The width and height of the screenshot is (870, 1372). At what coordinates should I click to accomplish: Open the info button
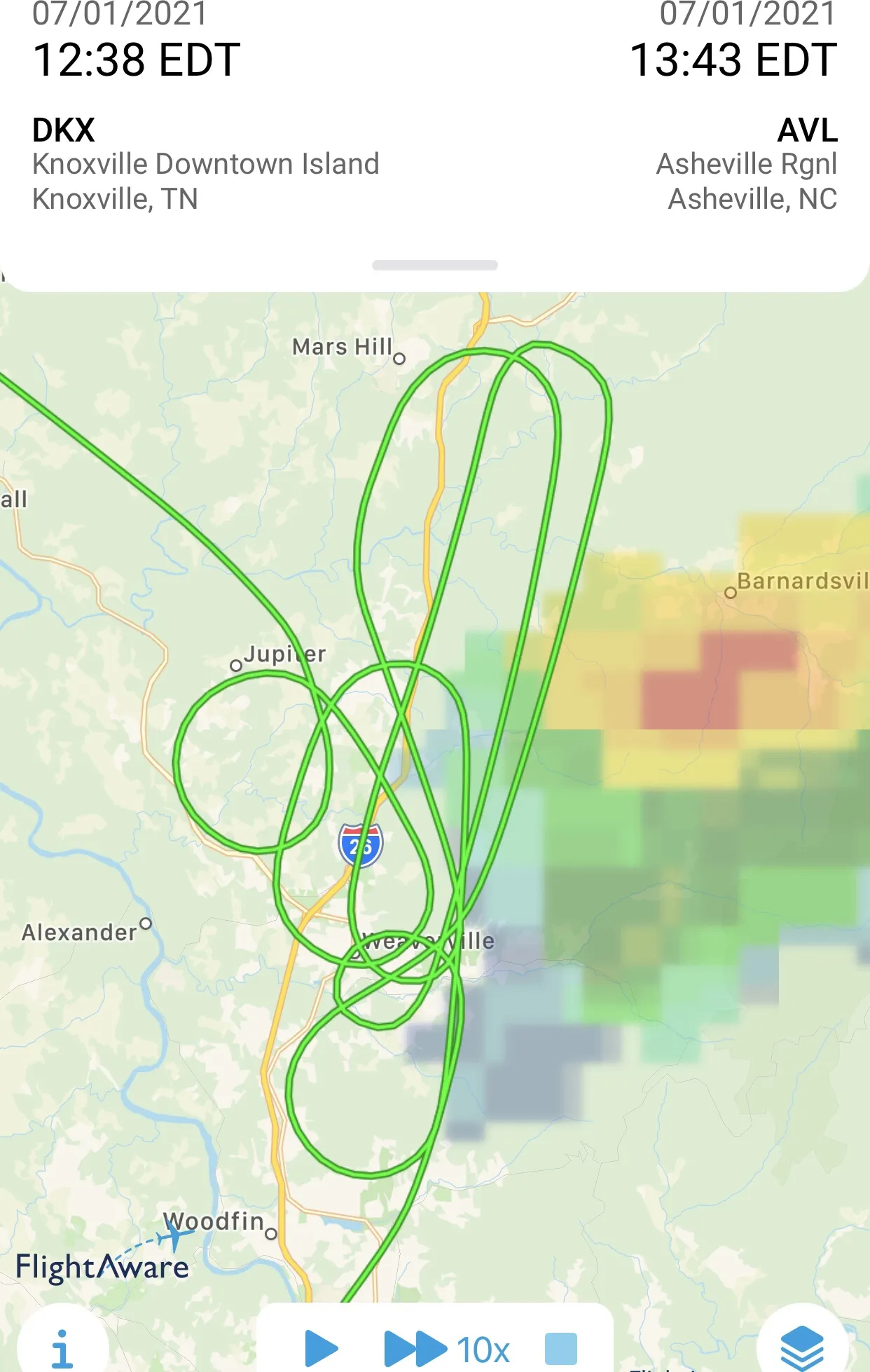pyautogui.click(x=62, y=1348)
